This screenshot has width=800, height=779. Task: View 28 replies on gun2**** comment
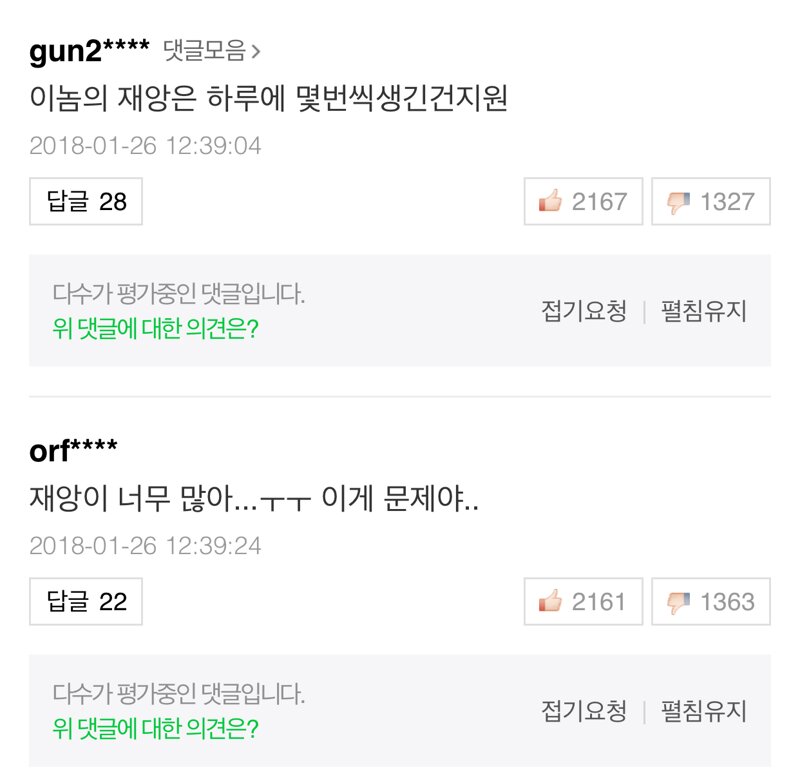click(x=86, y=201)
